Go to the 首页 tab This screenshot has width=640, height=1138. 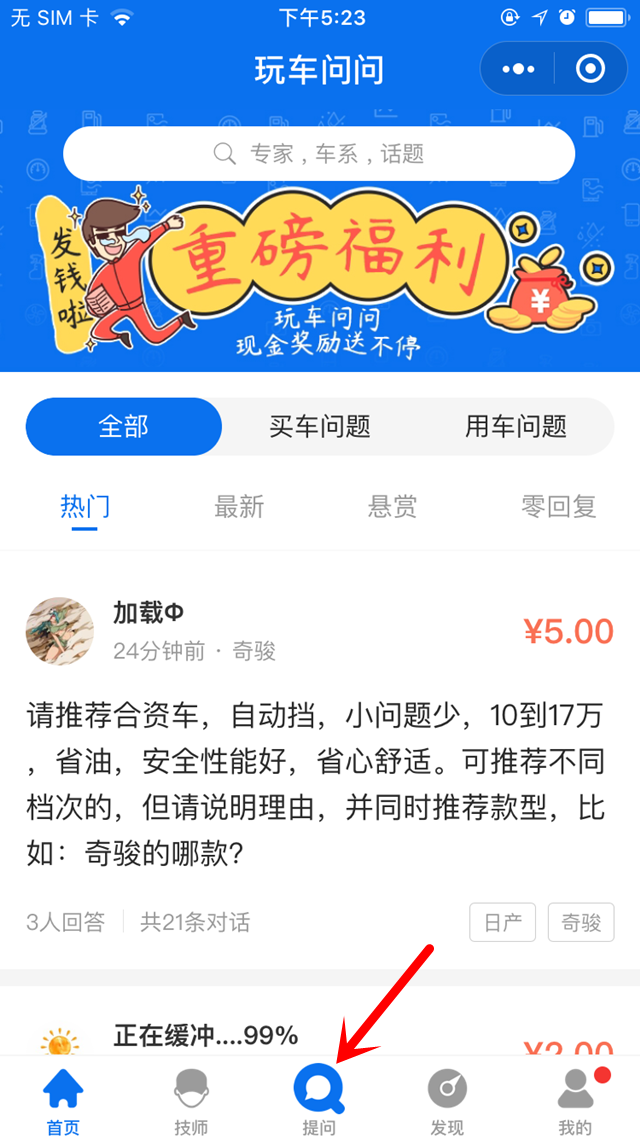pos(63,1100)
